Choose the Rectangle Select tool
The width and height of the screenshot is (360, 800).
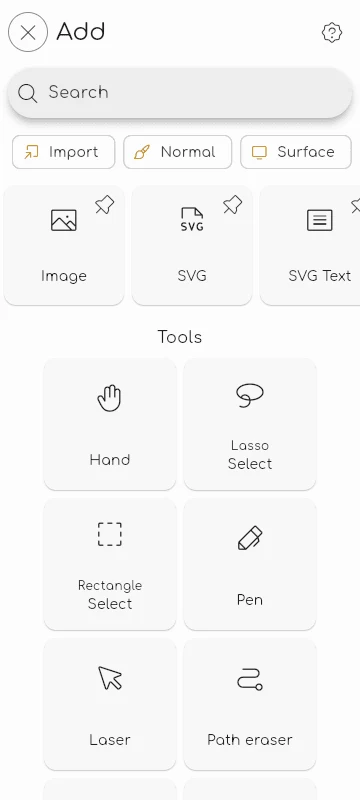click(110, 564)
